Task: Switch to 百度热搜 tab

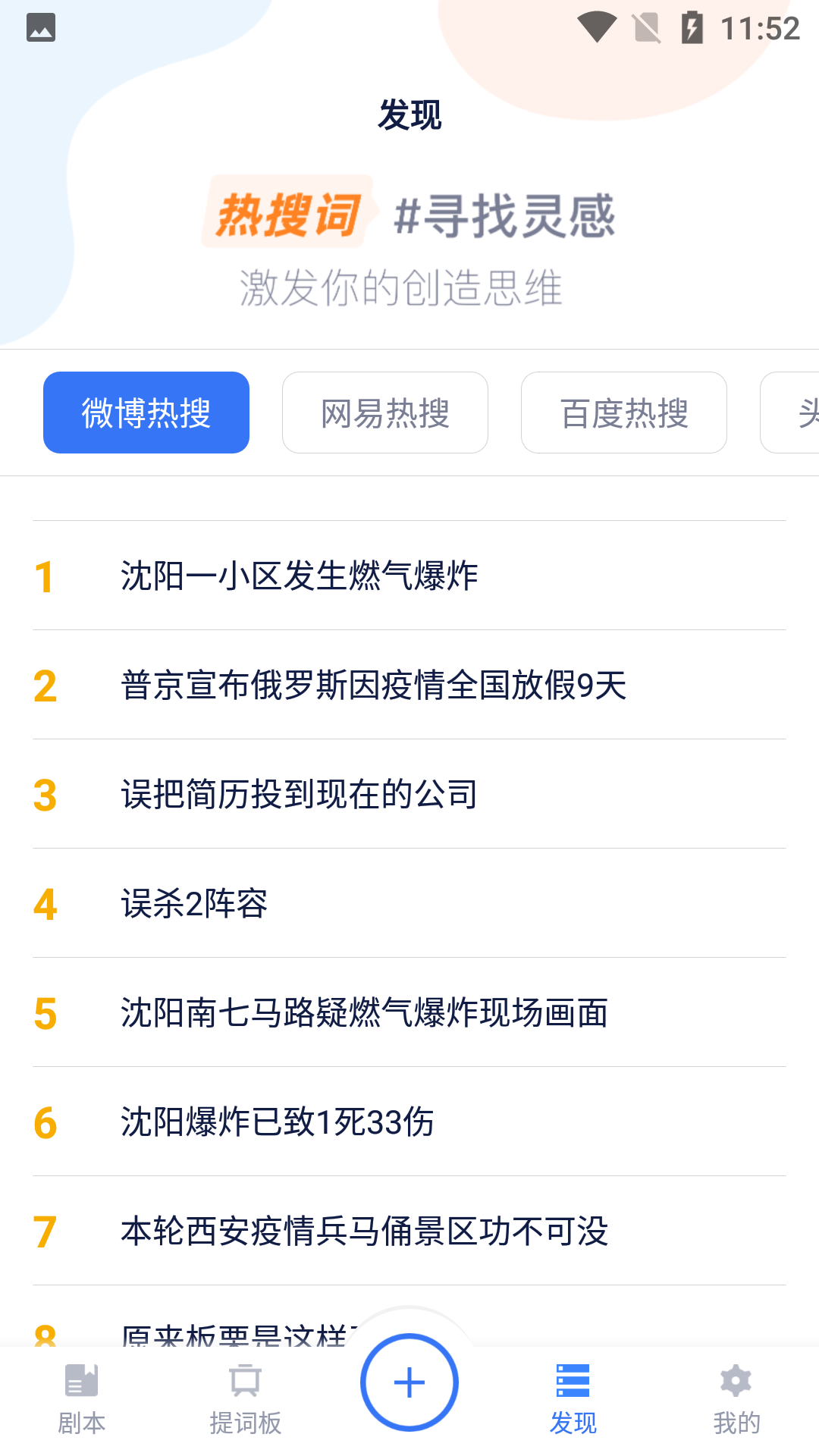Action: tap(624, 413)
